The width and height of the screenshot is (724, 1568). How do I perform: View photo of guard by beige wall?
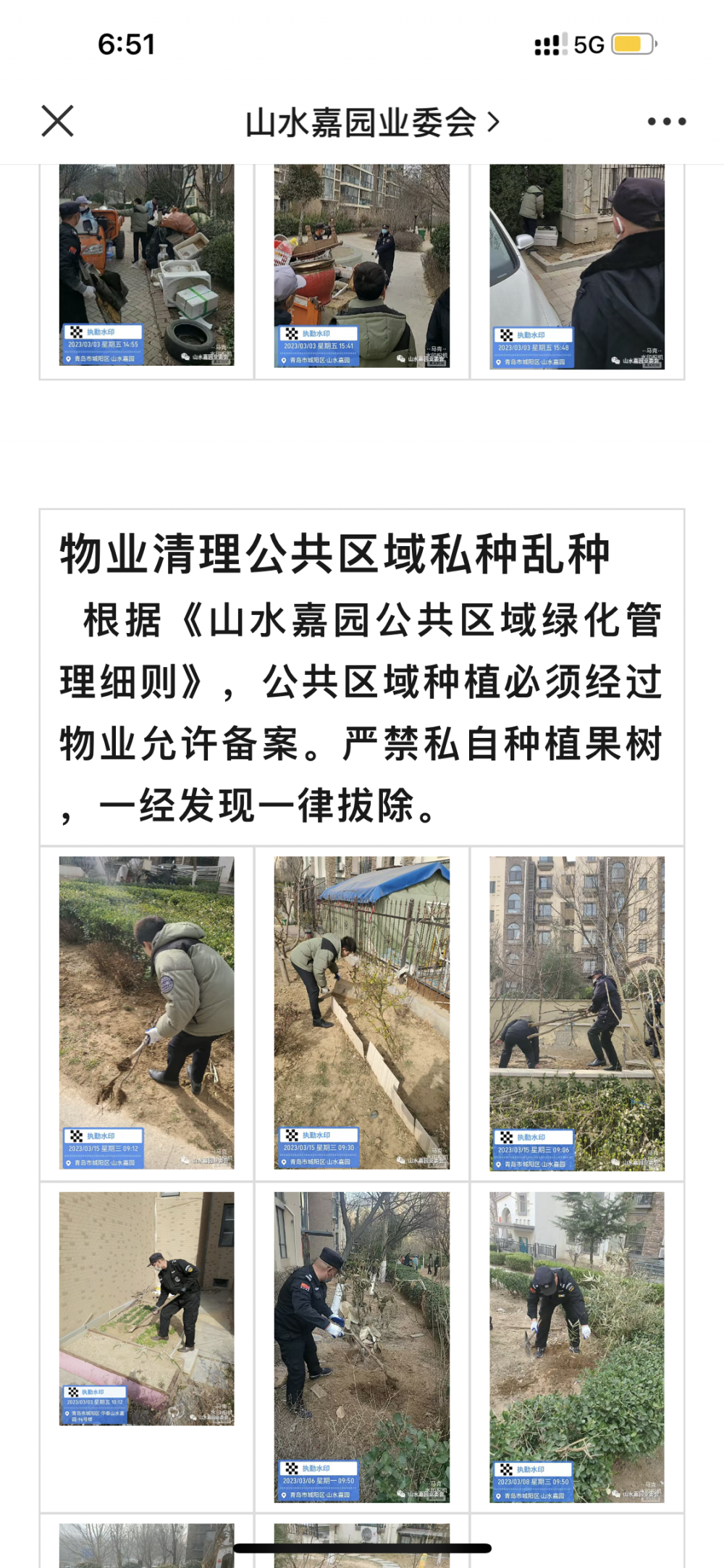(146, 1308)
